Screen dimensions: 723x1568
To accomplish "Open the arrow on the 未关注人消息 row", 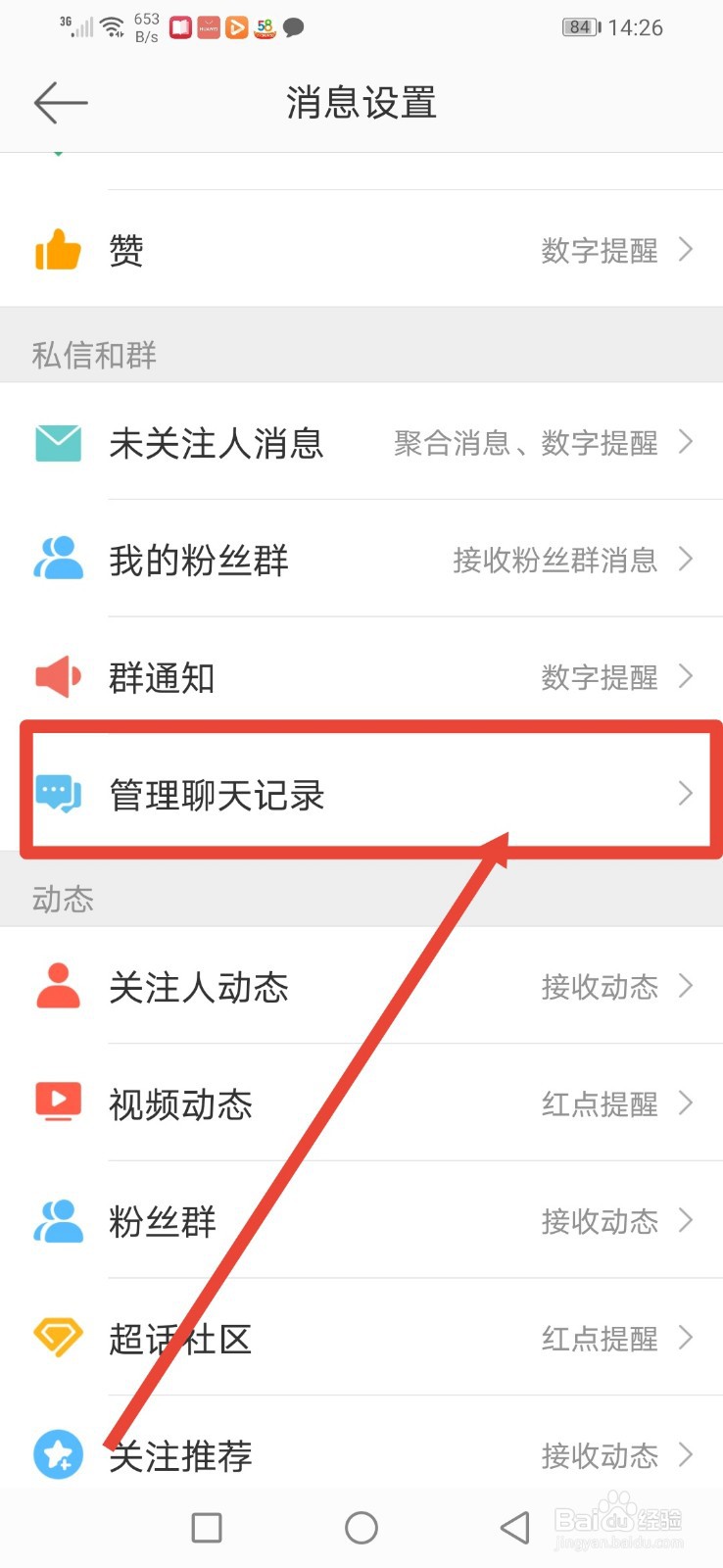I will [686, 443].
